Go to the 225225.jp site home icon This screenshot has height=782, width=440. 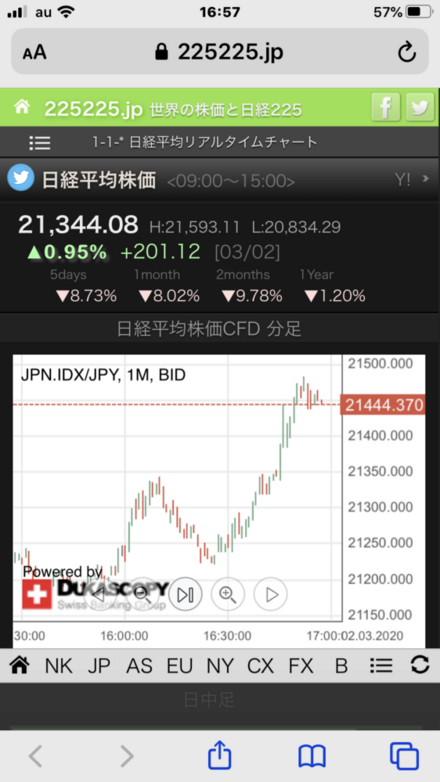pyautogui.click(x=21, y=107)
